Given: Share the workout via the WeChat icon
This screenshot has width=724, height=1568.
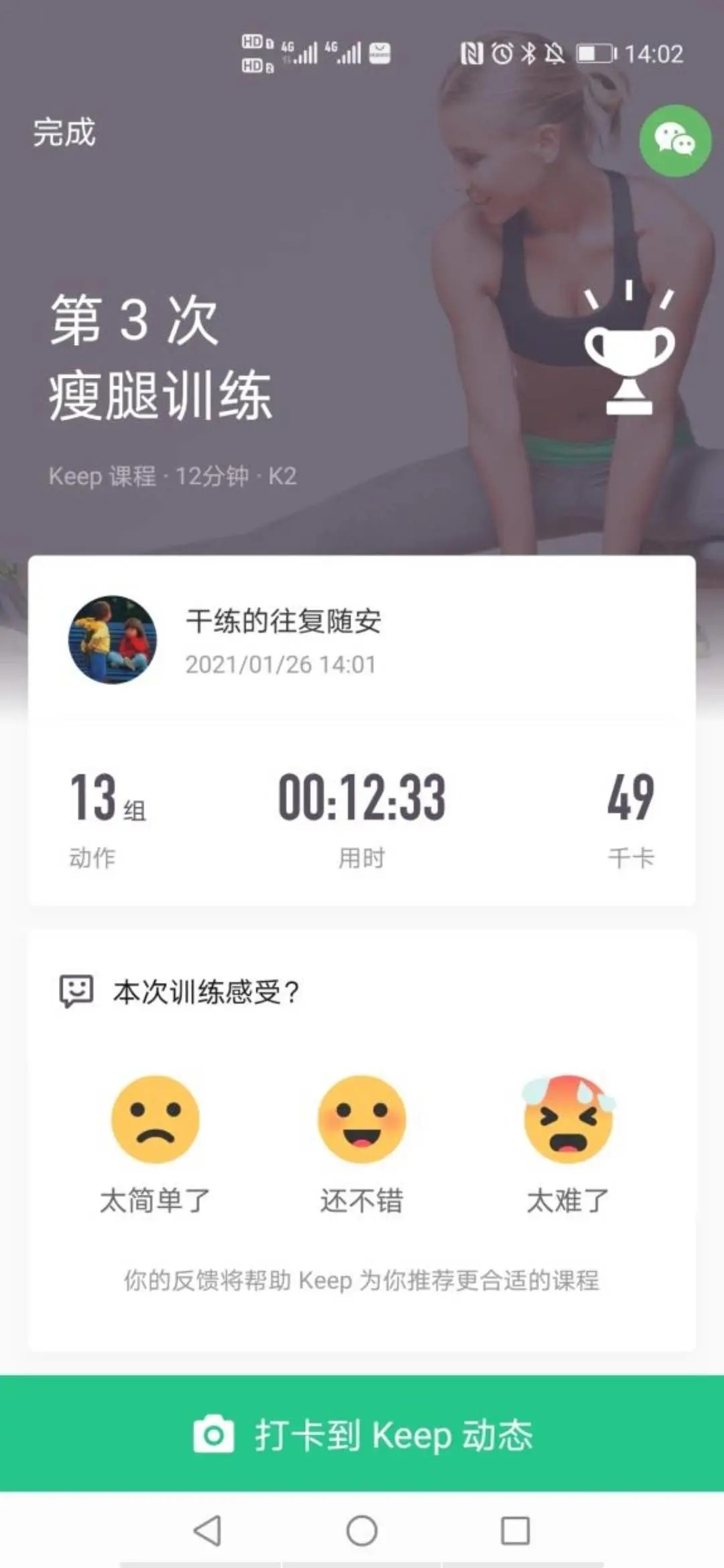Looking at the screenshot, I should click(674, 141).
